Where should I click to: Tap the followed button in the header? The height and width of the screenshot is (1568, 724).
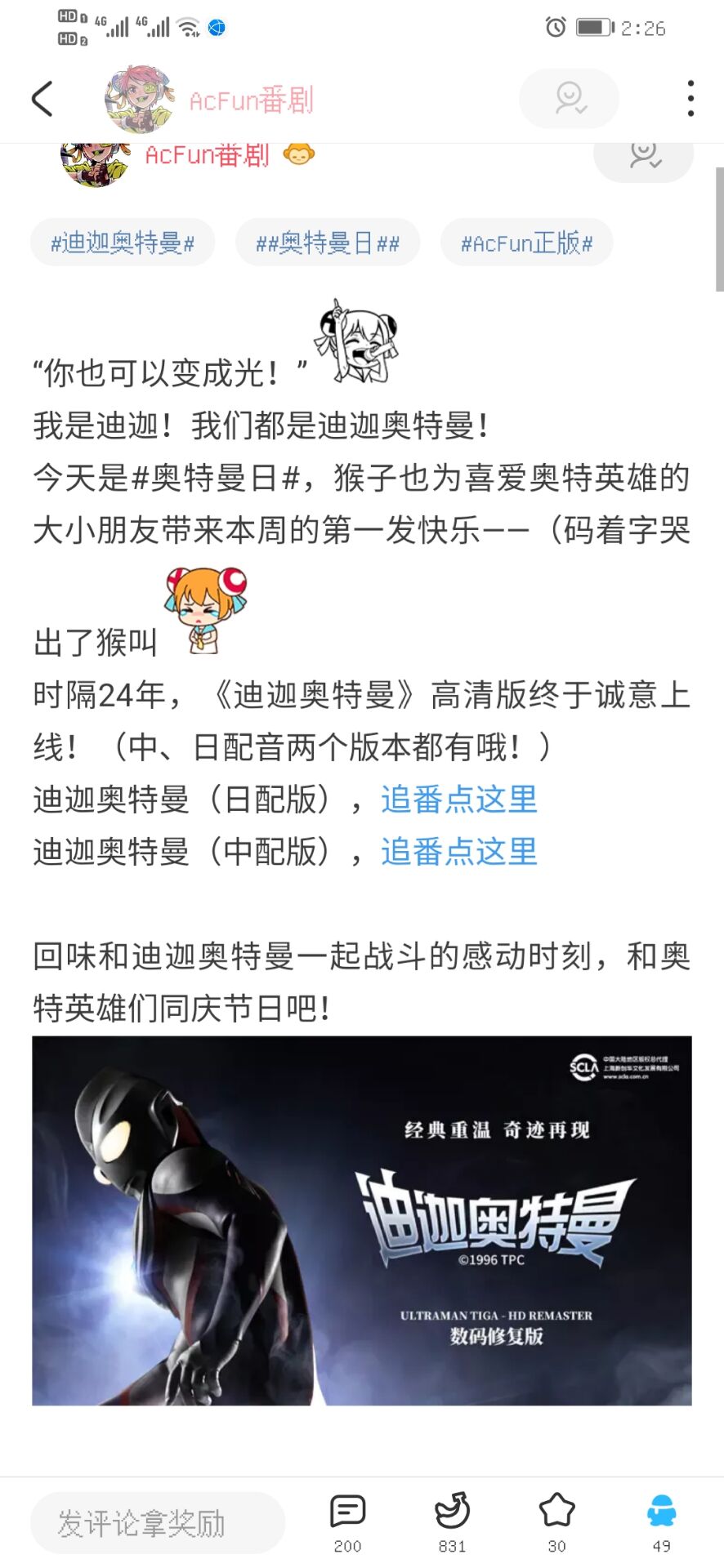(x=569, y=99)
